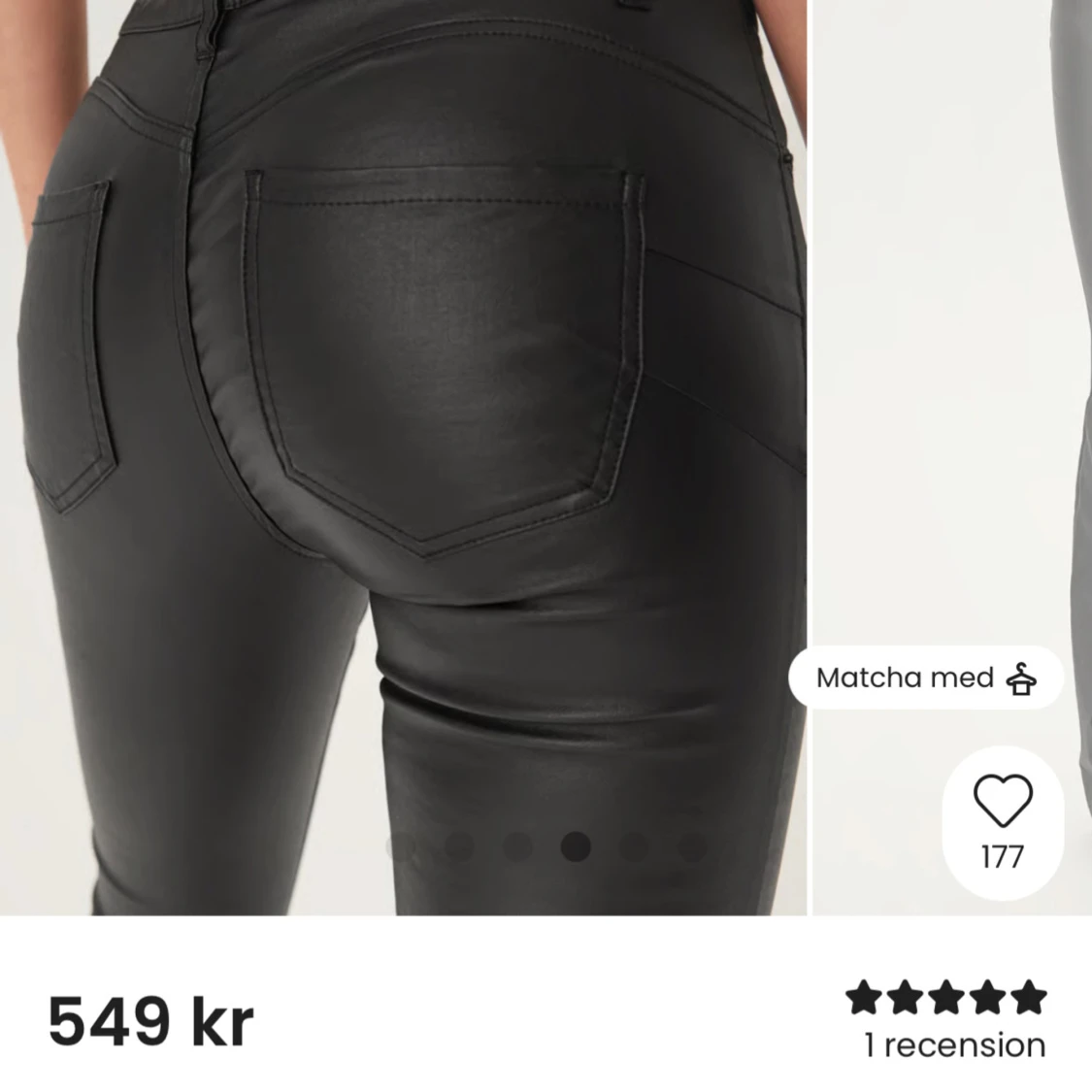The height and width of the screenshot is (1092, 1092).
Task: Add product to favorites with heart icon
Action: [1003, 802]
